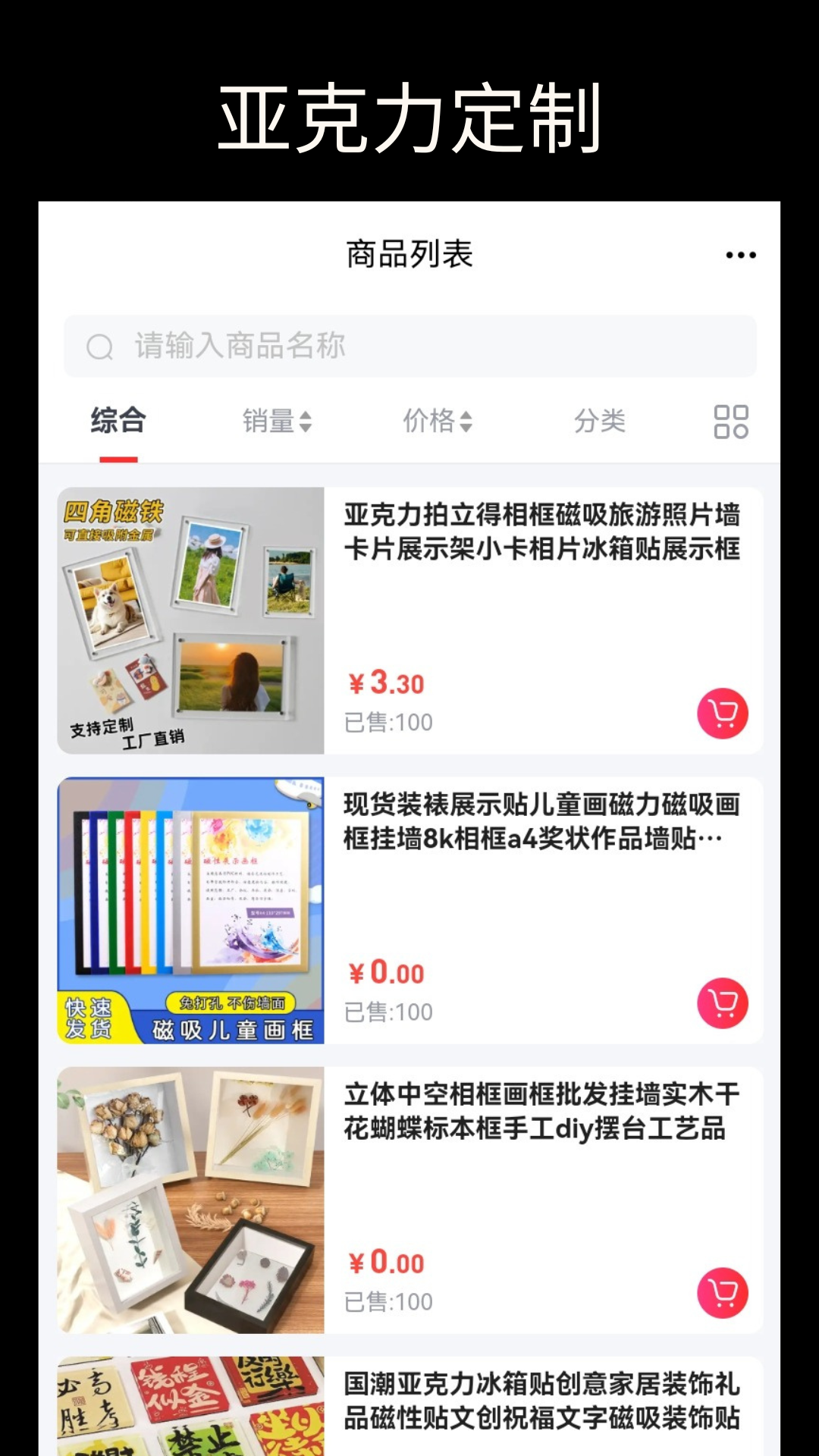Switch to the 综合 tab

point(119,421)
